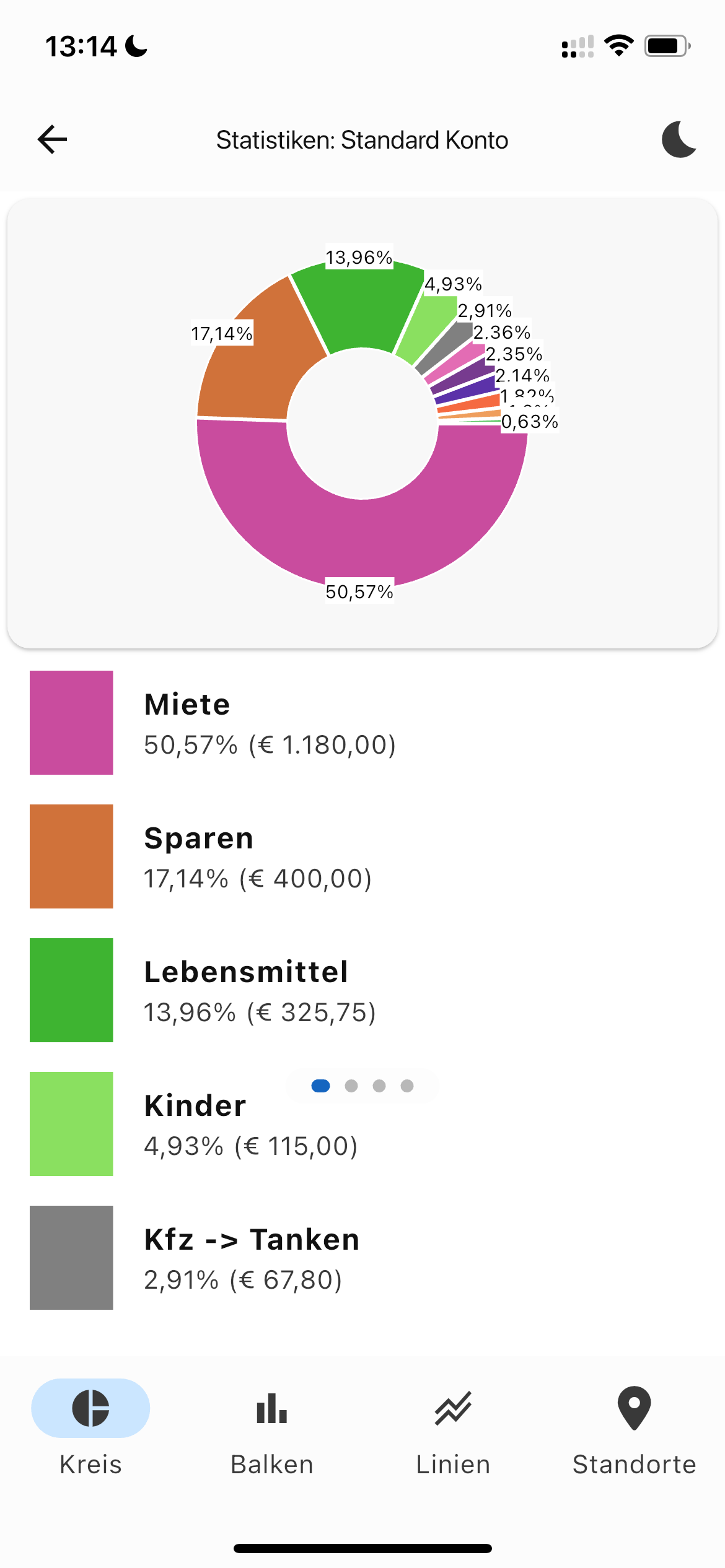This screenshot has width=725, height=1568.
Task: Switch to the Linien tab
Action: (453, 1463)
